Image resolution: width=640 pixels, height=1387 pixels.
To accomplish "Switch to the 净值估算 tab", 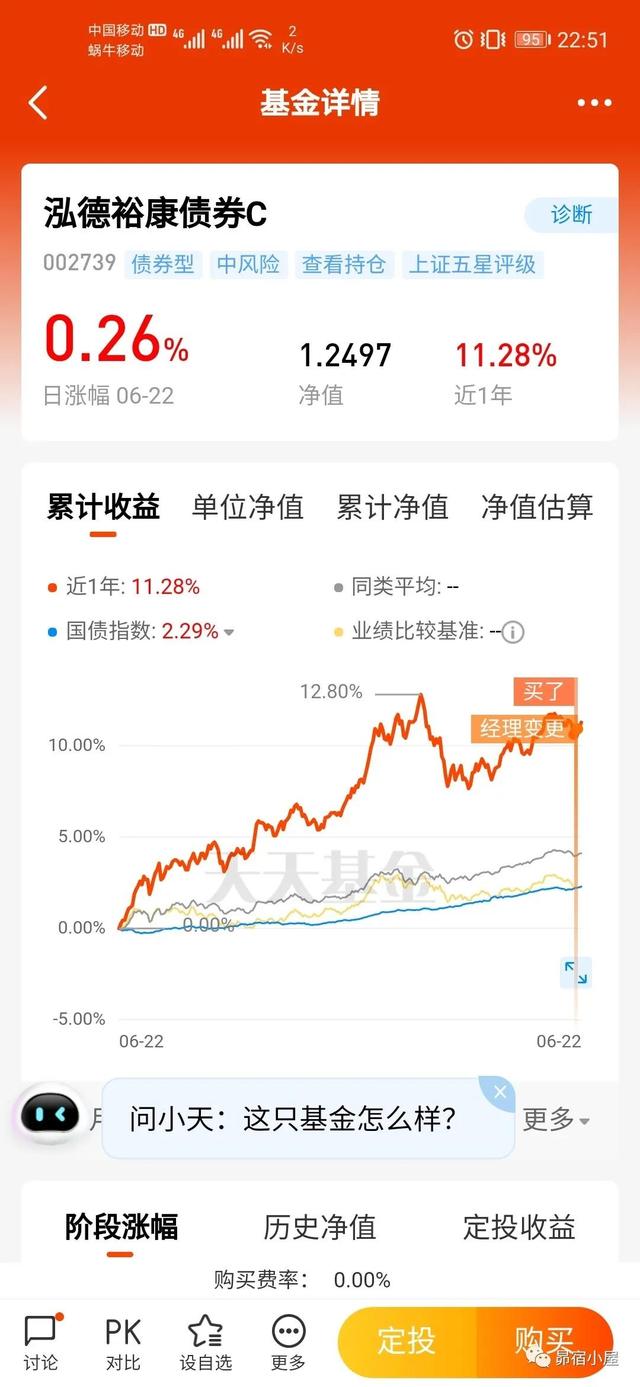I will pos(537,507).
